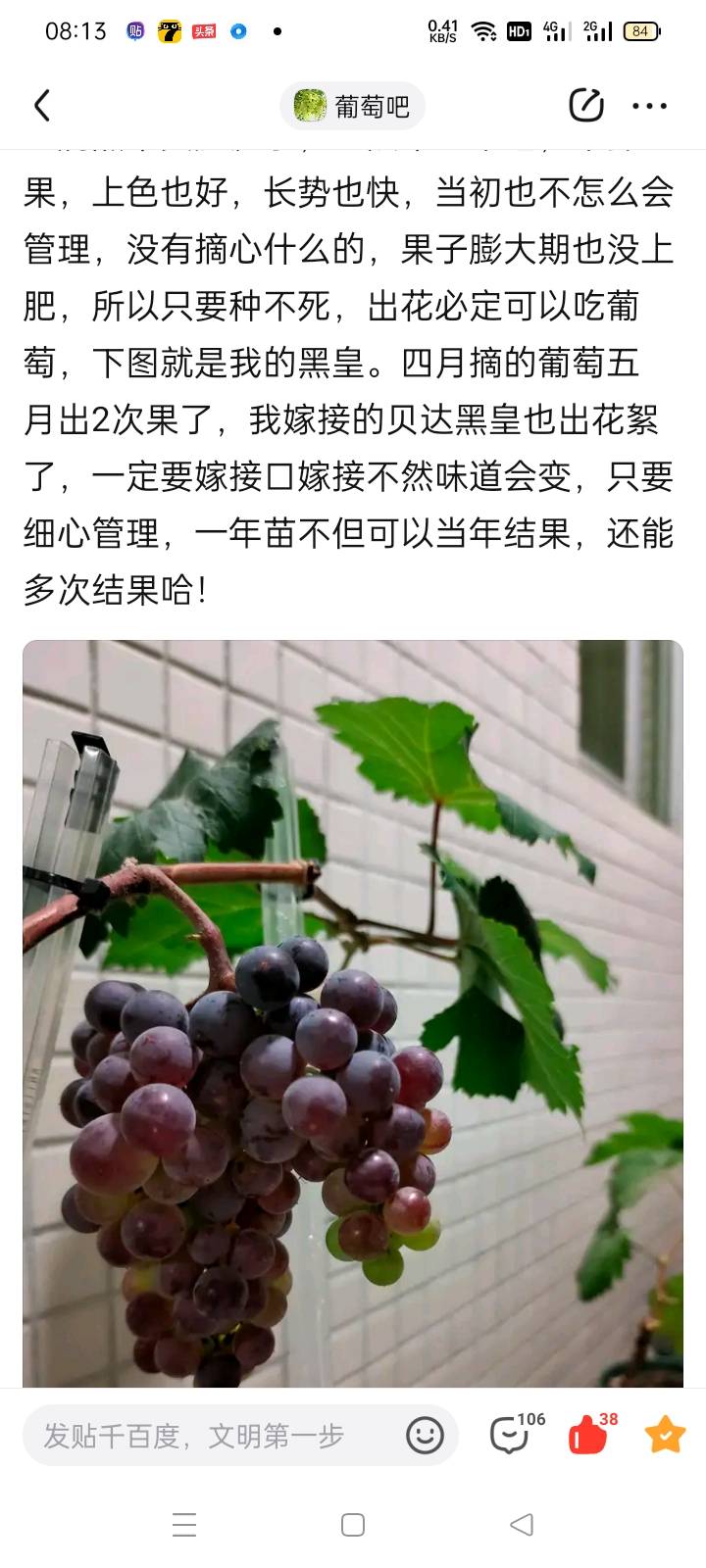This screenshot has width=706, height=1568.
Task: Like this post with the thumbs-up
Action: [x=589, y=1436]
